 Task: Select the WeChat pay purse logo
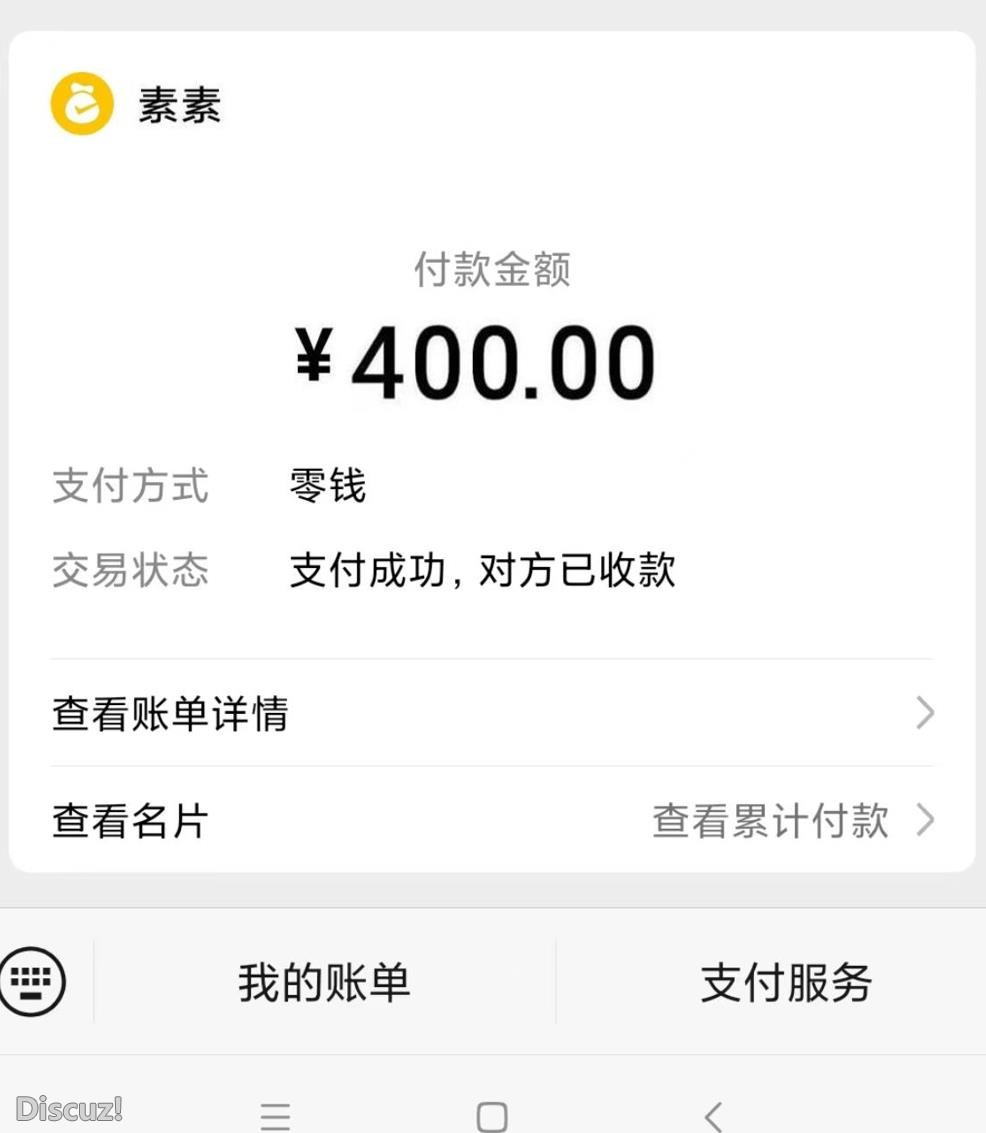point(83,103)
